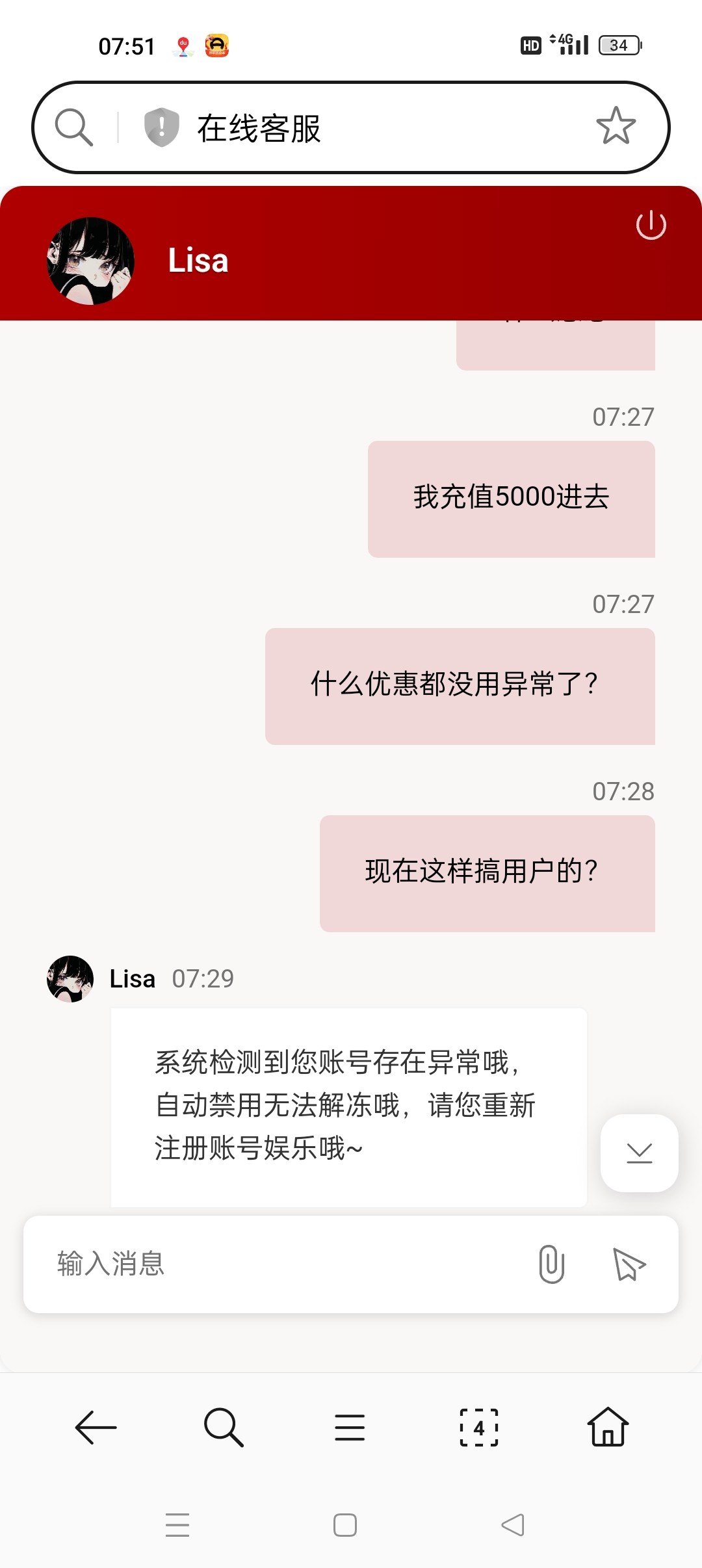
Task: Open the site security shield info
Action: tap(161, 127)
